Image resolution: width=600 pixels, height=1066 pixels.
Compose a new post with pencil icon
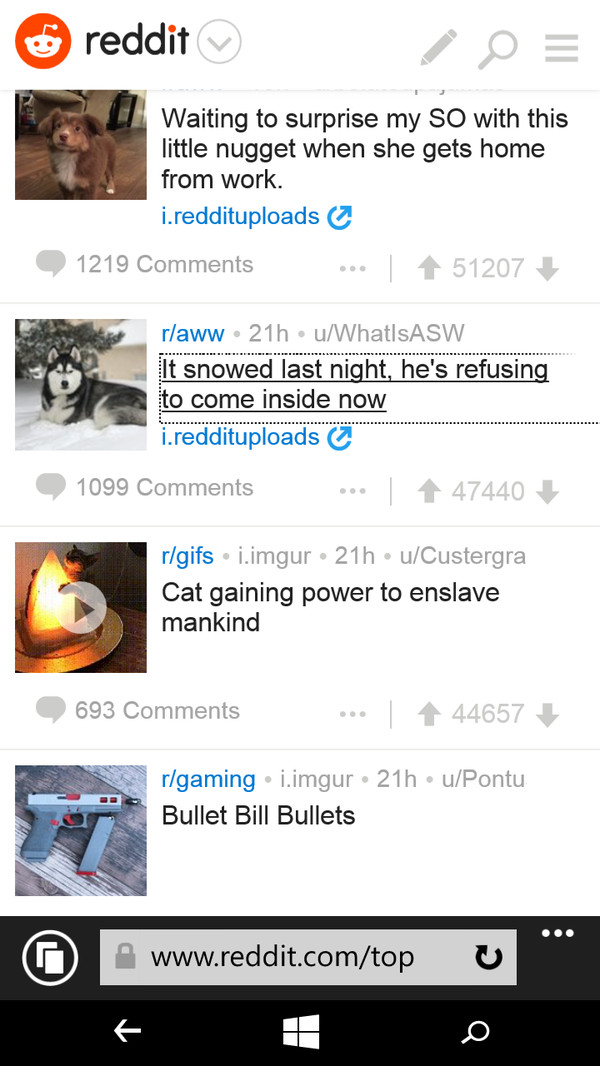click(437, 47)
